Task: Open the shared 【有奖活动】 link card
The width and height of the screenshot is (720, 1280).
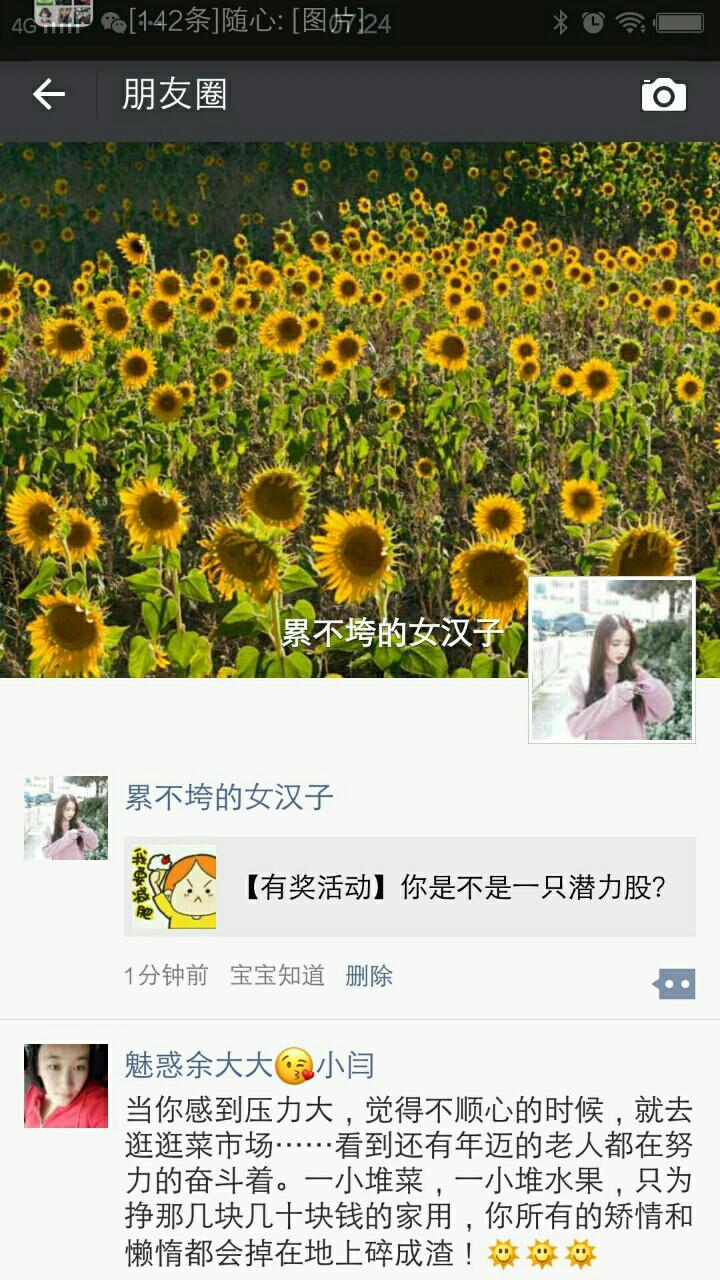Action: pos(410,887)
